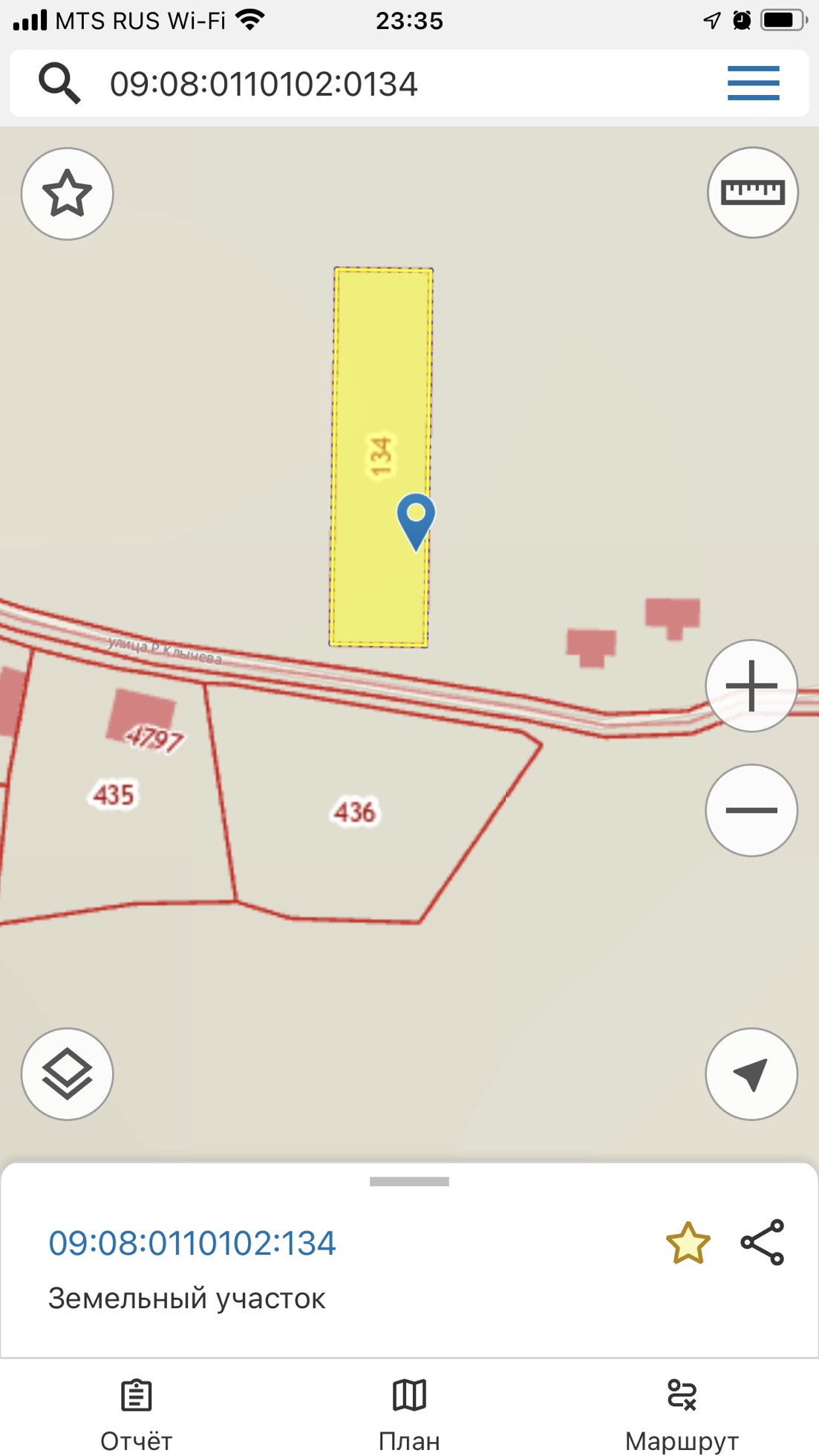This screenshot has width=819, height=1456.
Task: Open the hamburger menu
Action: pos(753,83)
